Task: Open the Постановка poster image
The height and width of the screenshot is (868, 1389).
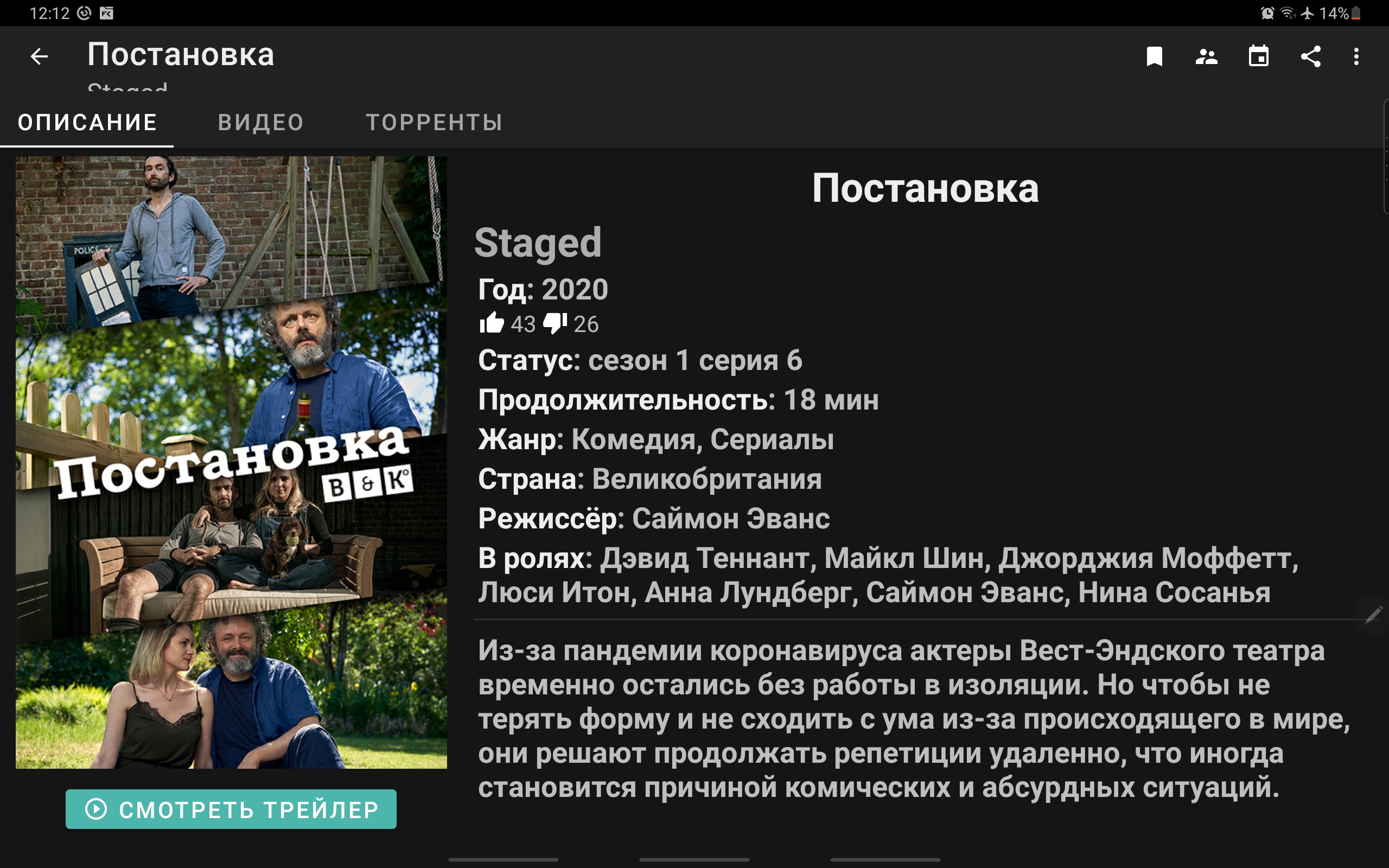Action: [x=231, y=462]
